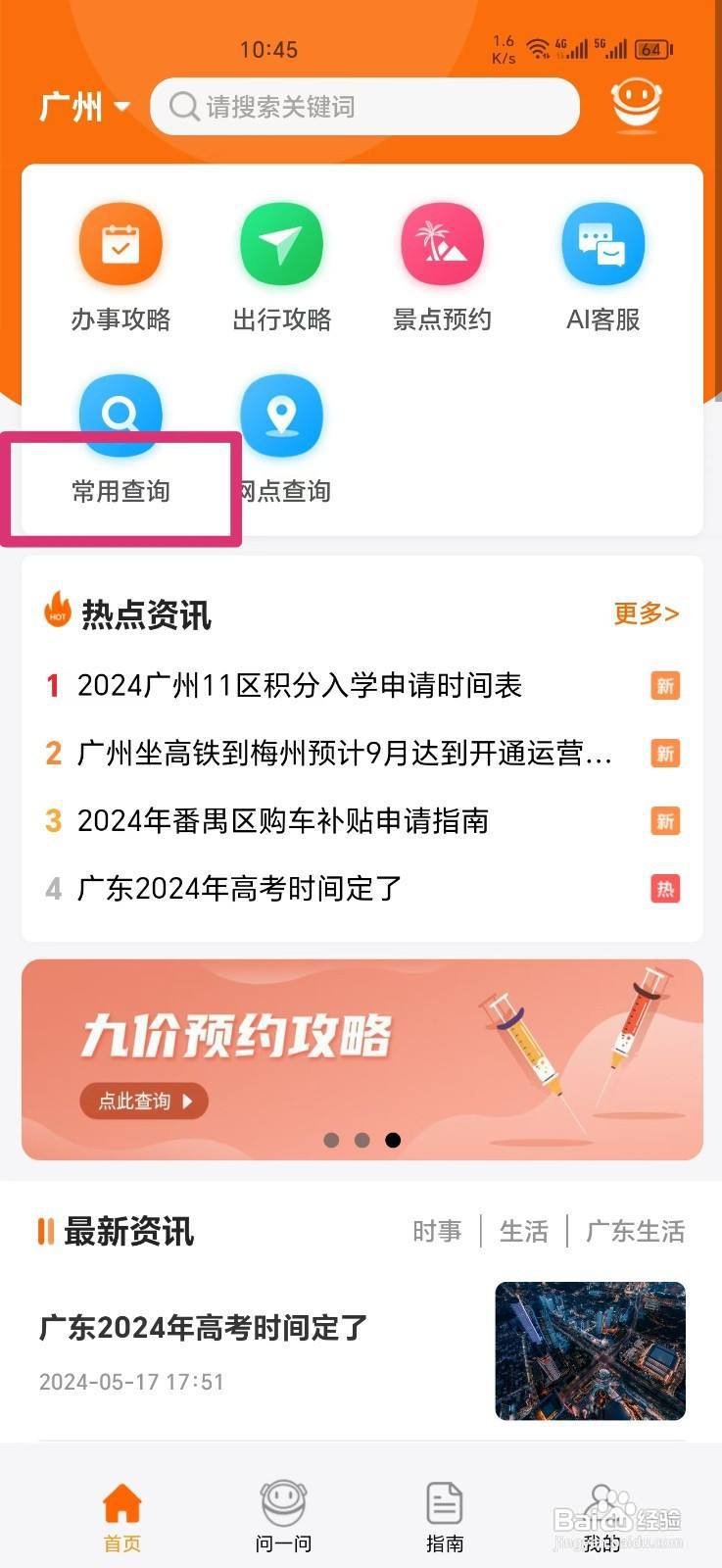Open the 办事攻略 icon
722x1568 pixels.
pos(120,243)
